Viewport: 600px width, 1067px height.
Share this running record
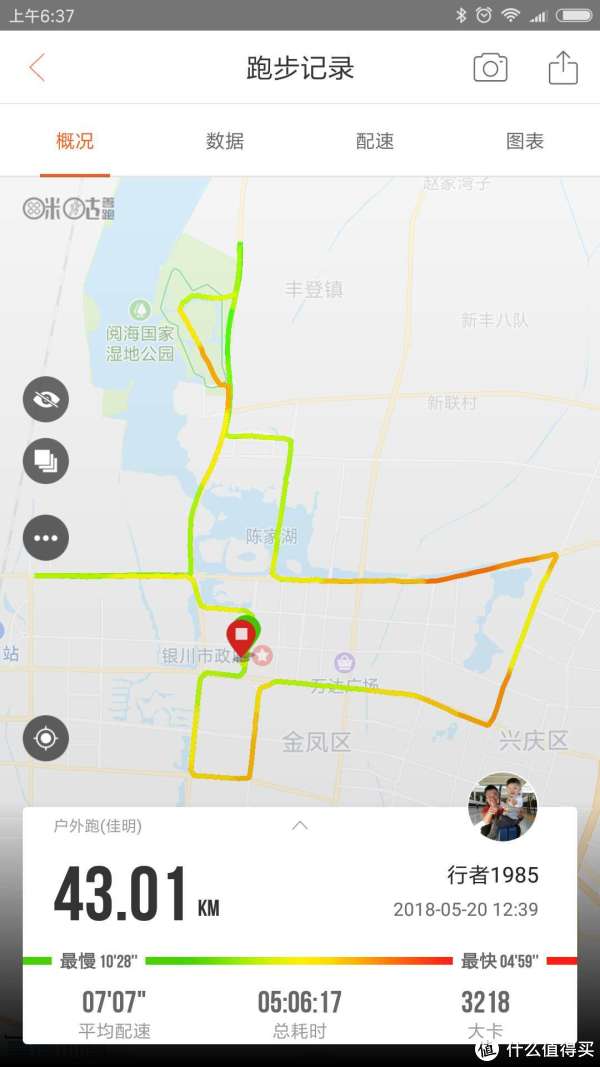tap(564, 68)
